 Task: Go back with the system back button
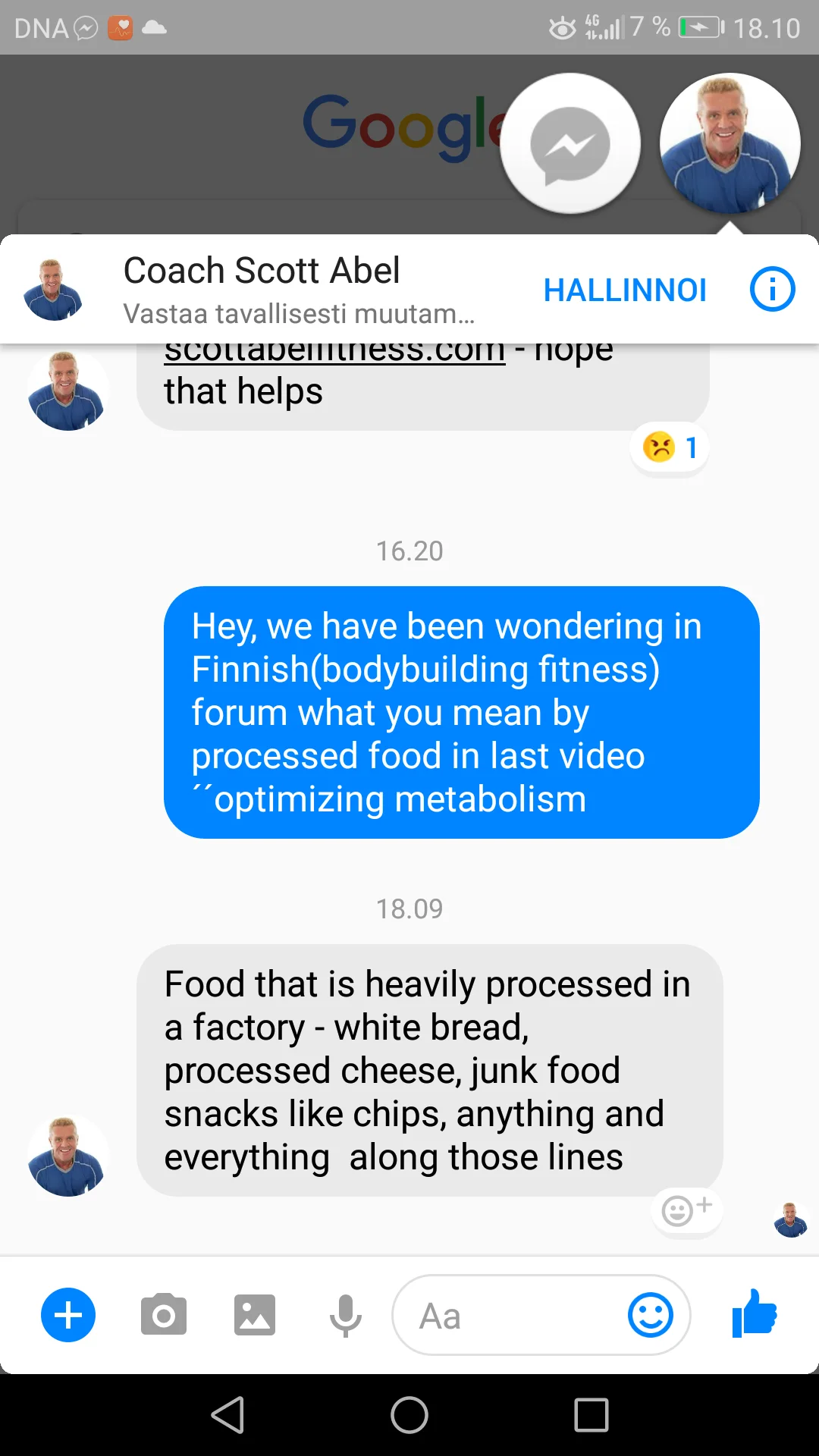point(227,1415)
